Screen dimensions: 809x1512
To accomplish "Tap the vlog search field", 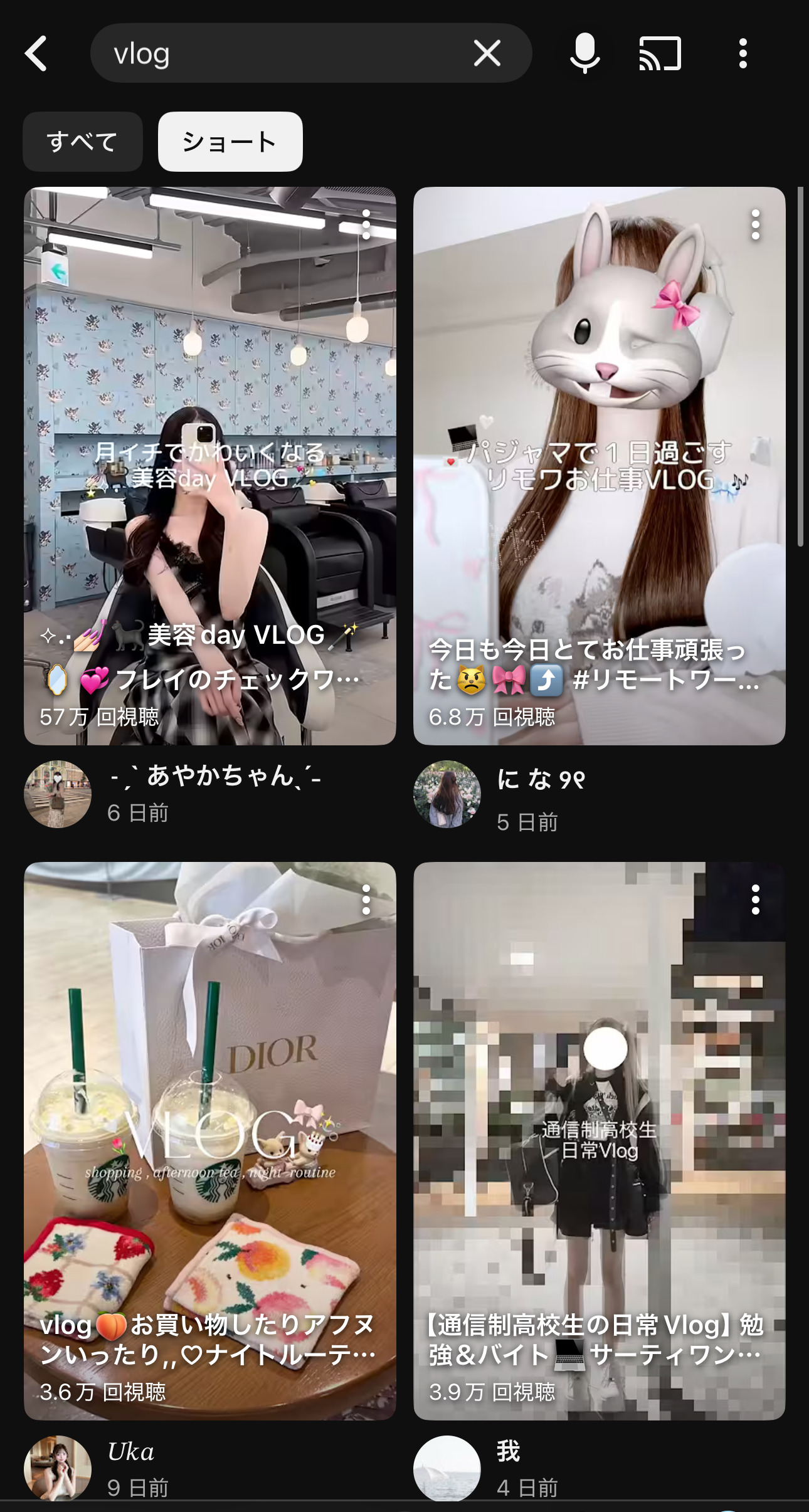I will [x=282, y=53].
